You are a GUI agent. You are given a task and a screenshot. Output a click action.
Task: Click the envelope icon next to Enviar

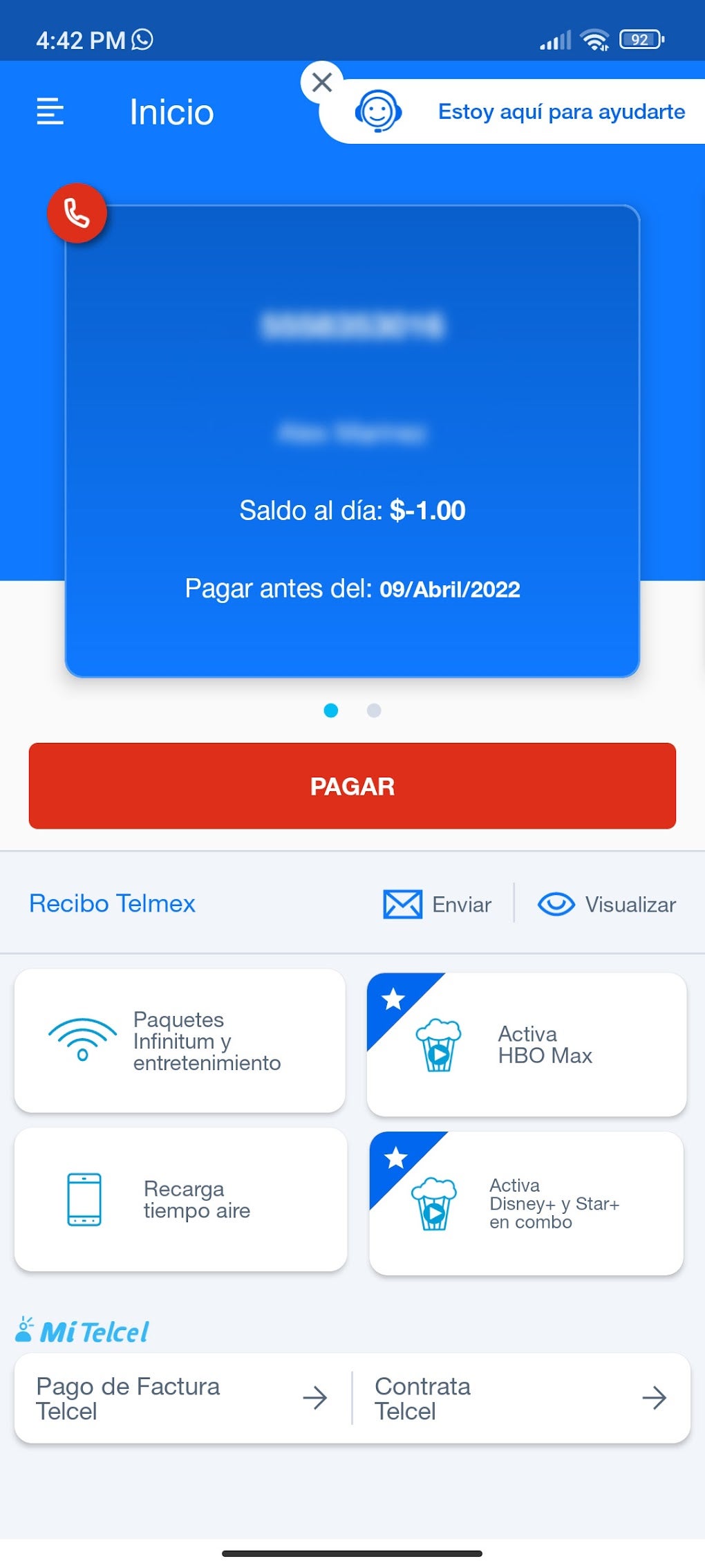(x=402, y=903)
